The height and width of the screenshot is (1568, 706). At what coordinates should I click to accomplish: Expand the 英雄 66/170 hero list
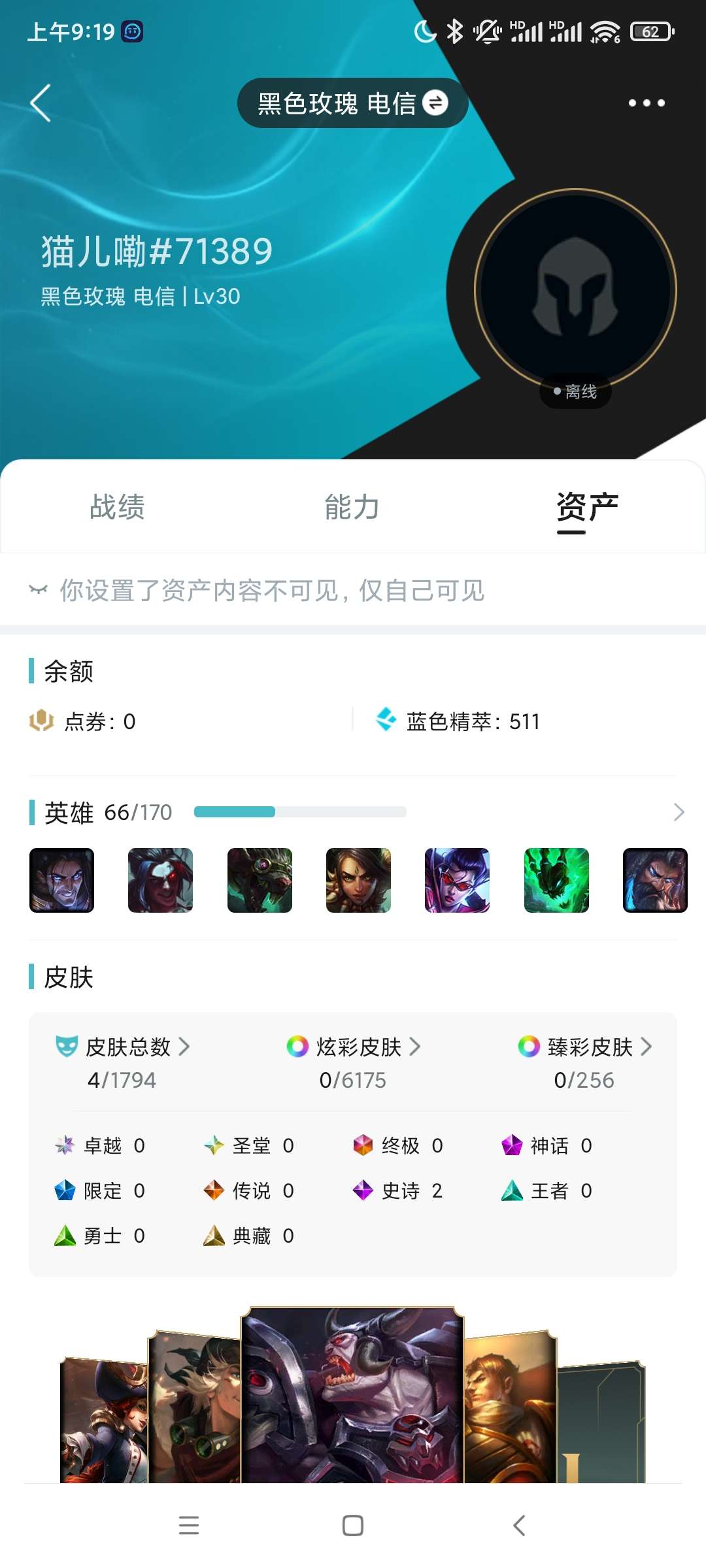click(679, 812)
